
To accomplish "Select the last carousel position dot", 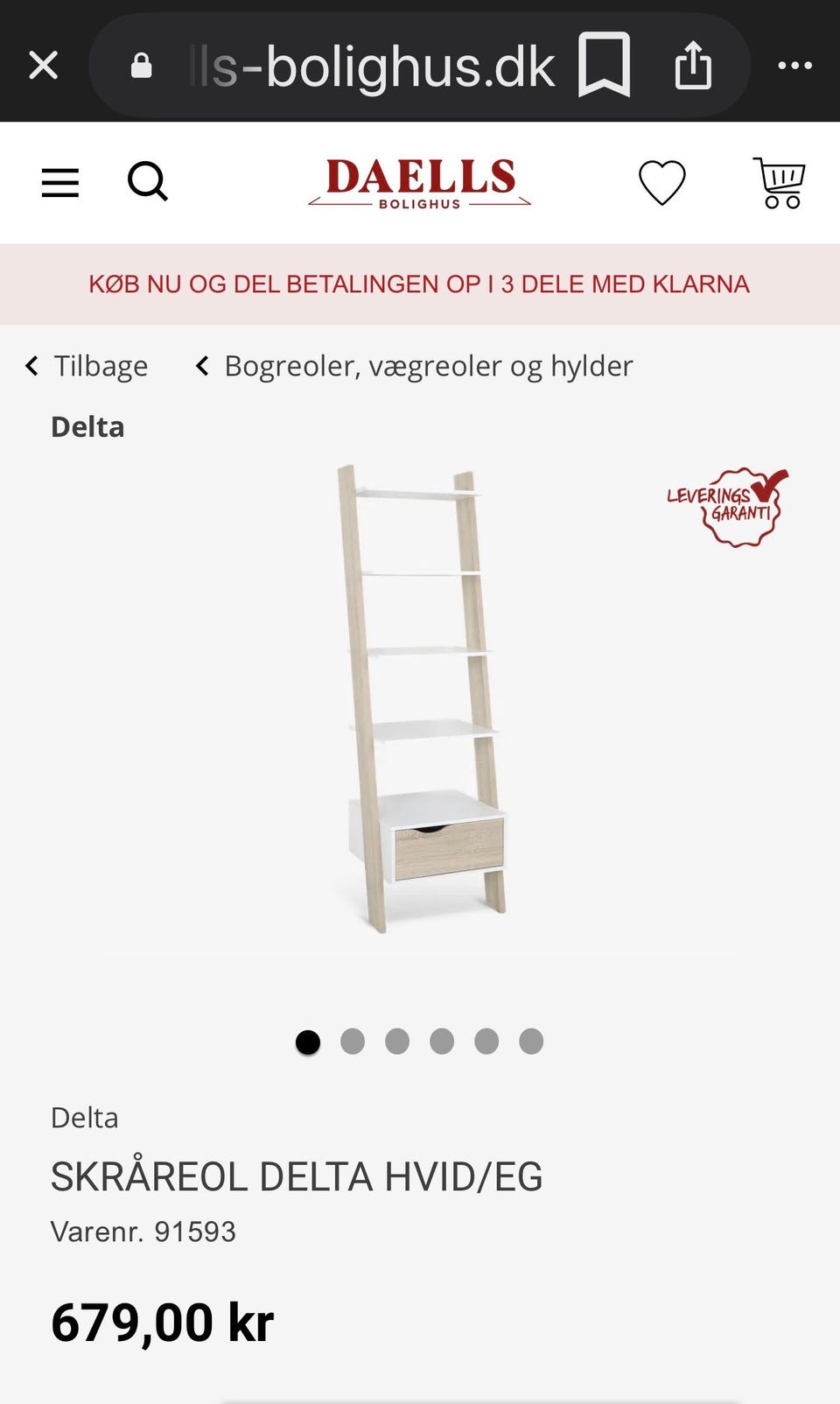I will pos(531,1042).
